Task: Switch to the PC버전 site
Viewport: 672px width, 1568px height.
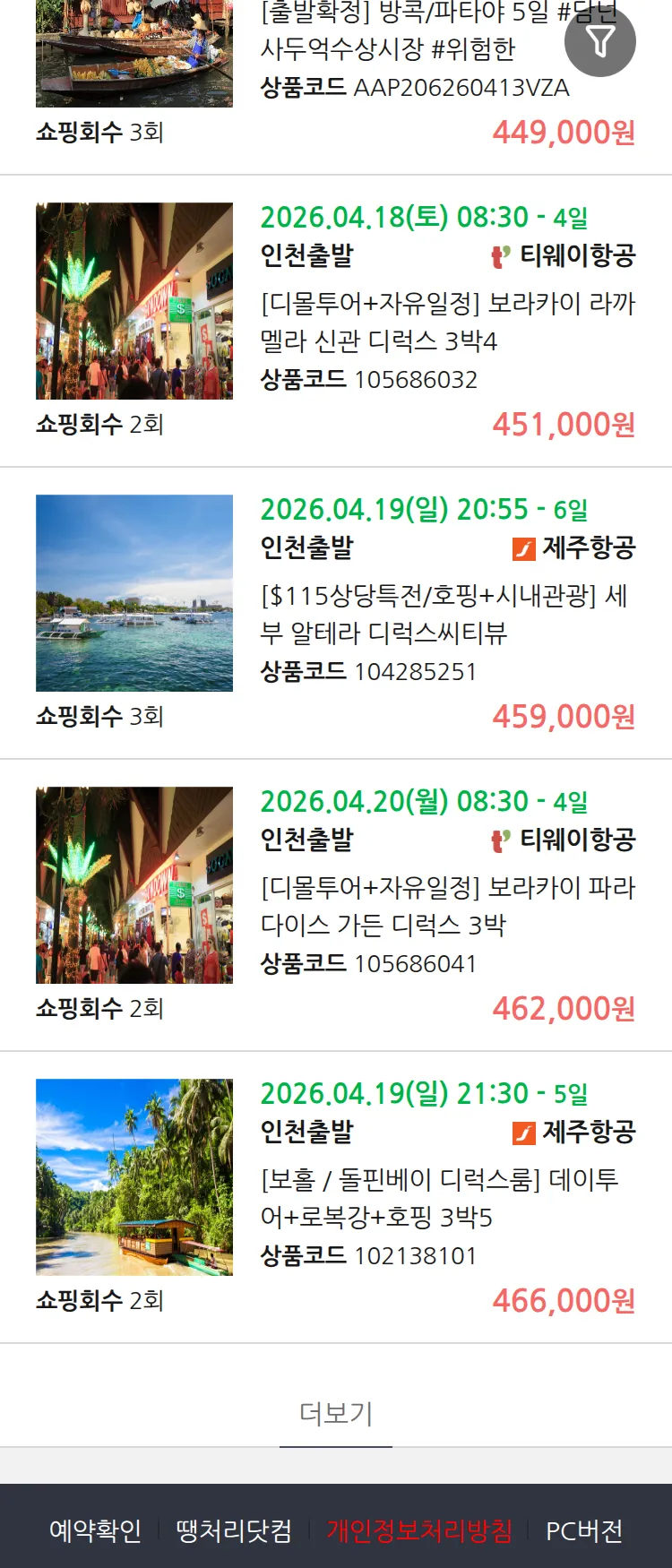Action: click(584, 1530)
